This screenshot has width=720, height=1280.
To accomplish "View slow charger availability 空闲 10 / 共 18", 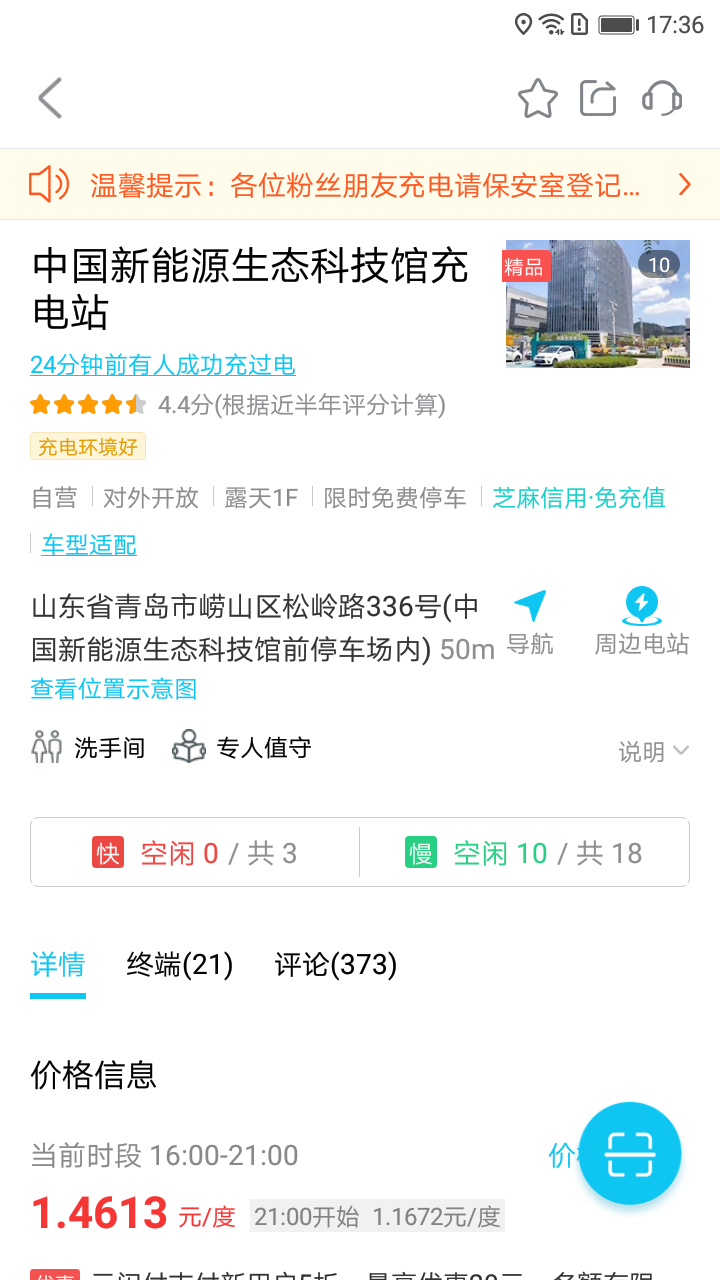I will click(x=524, y=853).
